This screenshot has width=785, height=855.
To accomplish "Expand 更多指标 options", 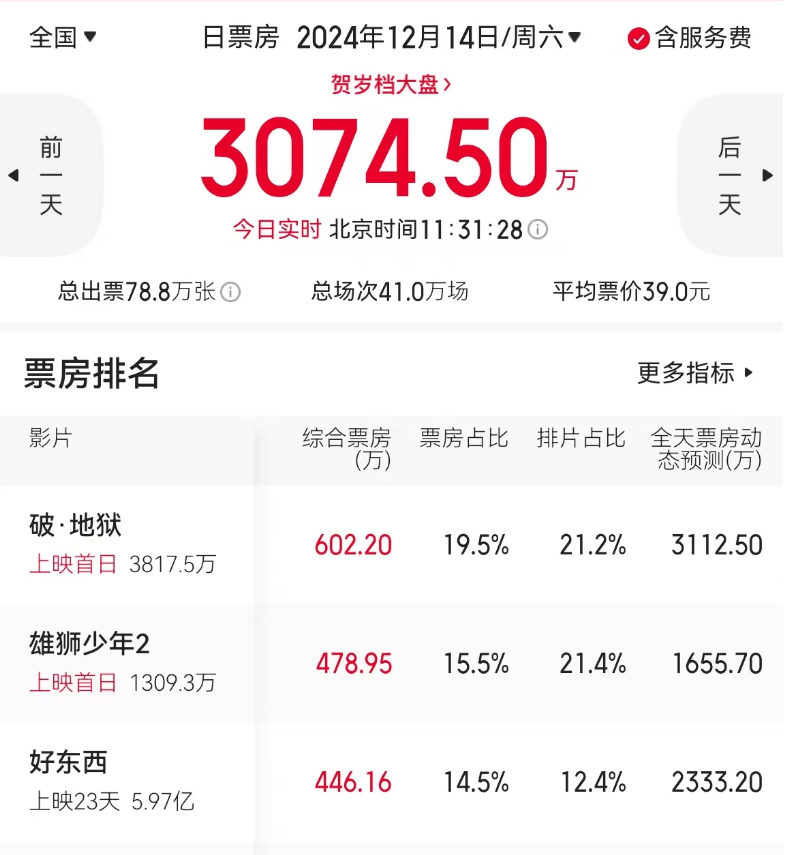I will (x=695, y=373).
